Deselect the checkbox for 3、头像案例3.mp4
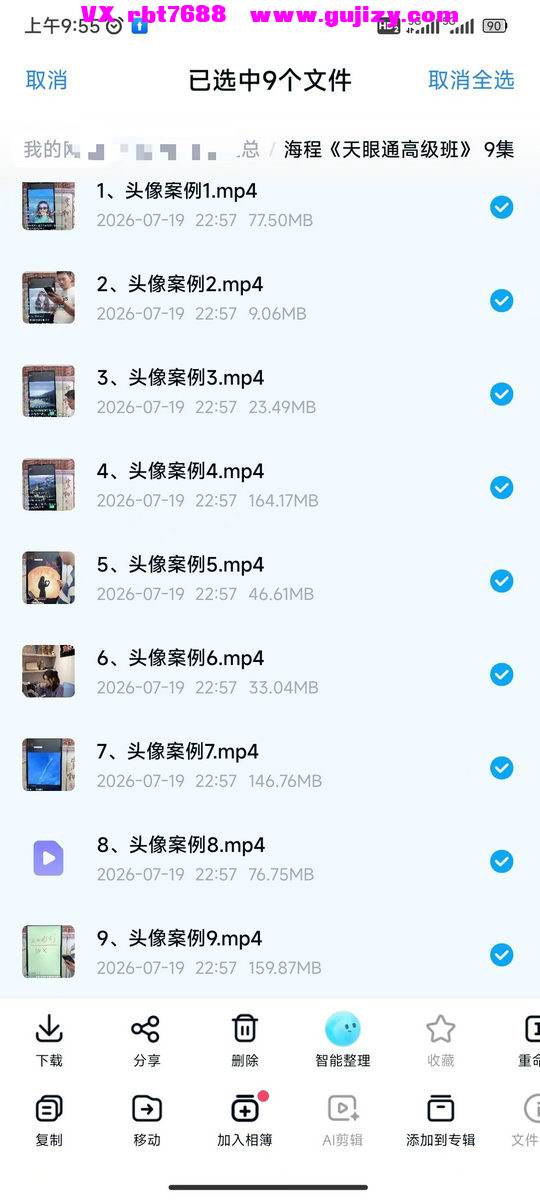Image resolution: width=540 pixels, height=1200 pixels. (501, 394)
